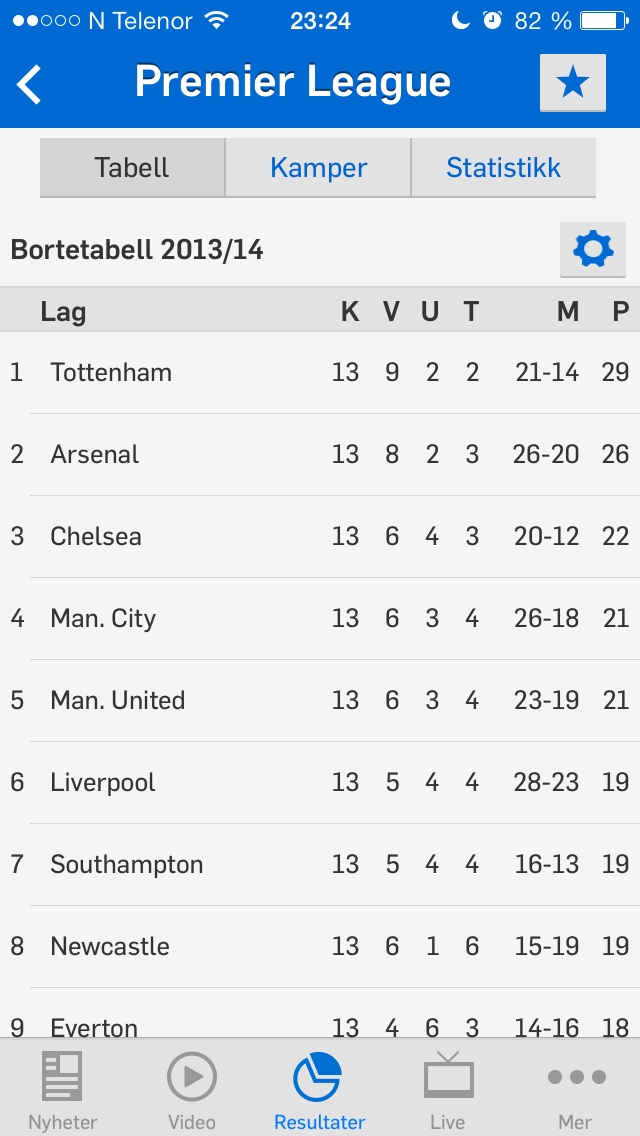Open the Man. City team row
The image size is (640, 1136).
point(320,619)
